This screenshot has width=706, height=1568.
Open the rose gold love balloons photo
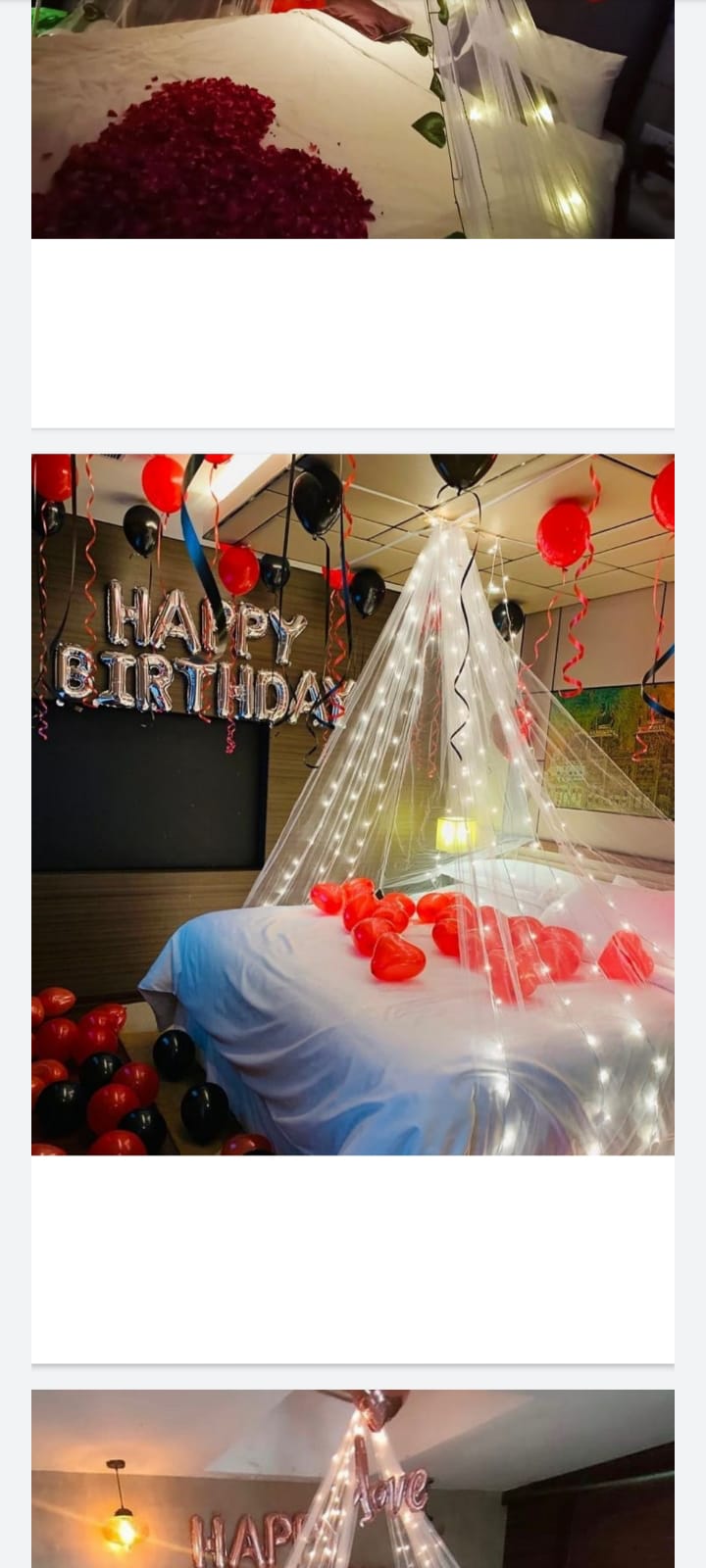coord(353,1480)
